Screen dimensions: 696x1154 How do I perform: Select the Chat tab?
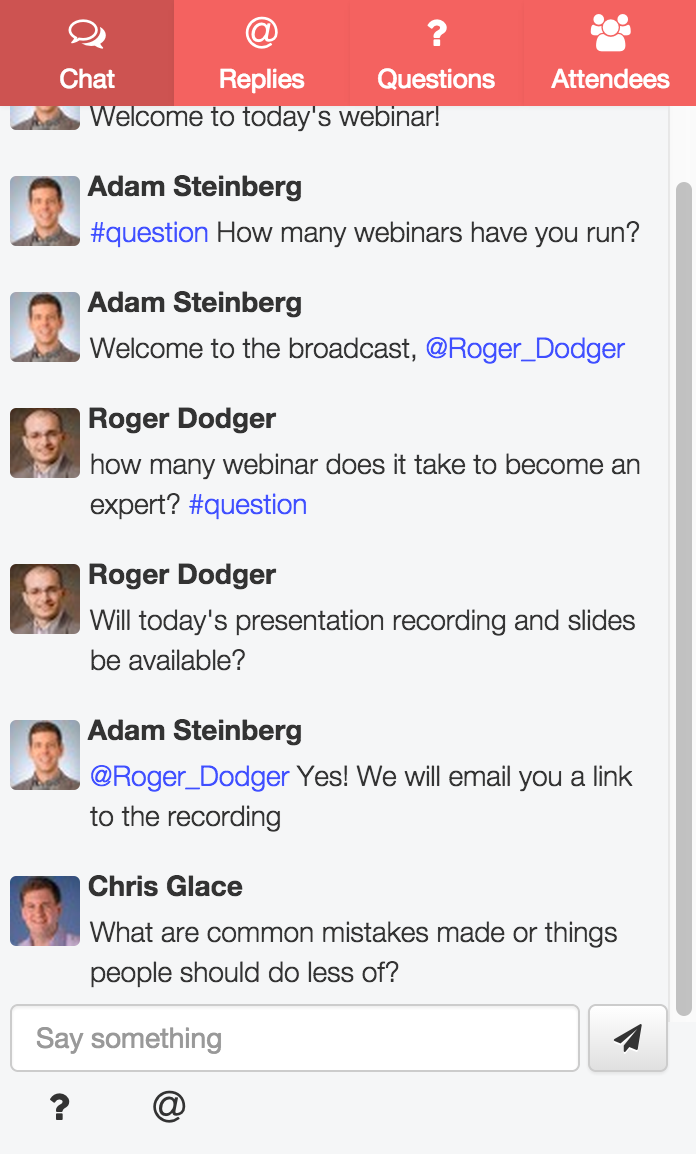(x=87, y=53)
